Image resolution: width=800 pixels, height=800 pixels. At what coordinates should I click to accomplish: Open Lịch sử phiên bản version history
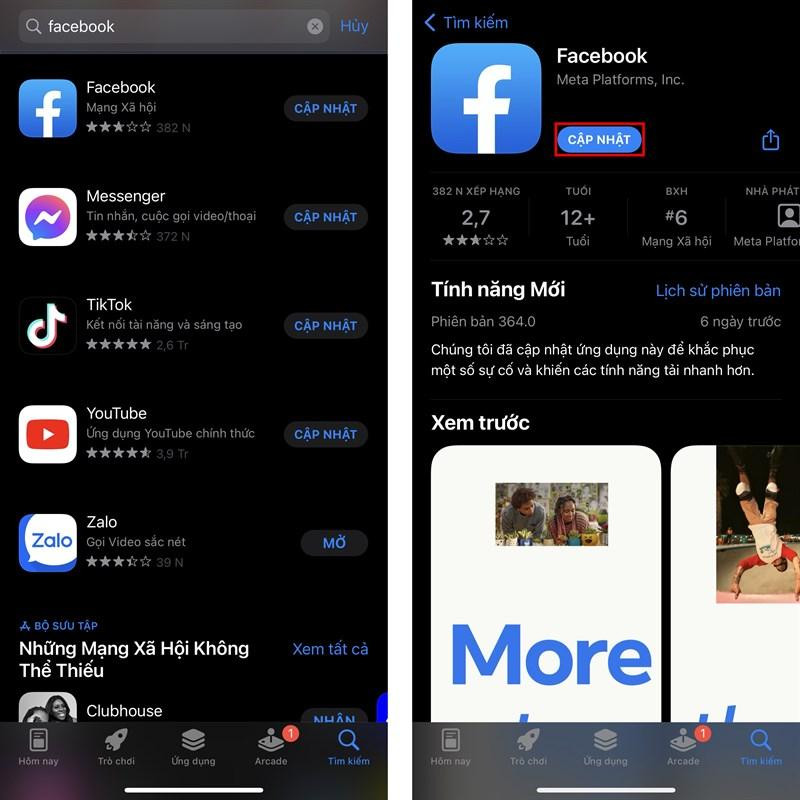717,291
